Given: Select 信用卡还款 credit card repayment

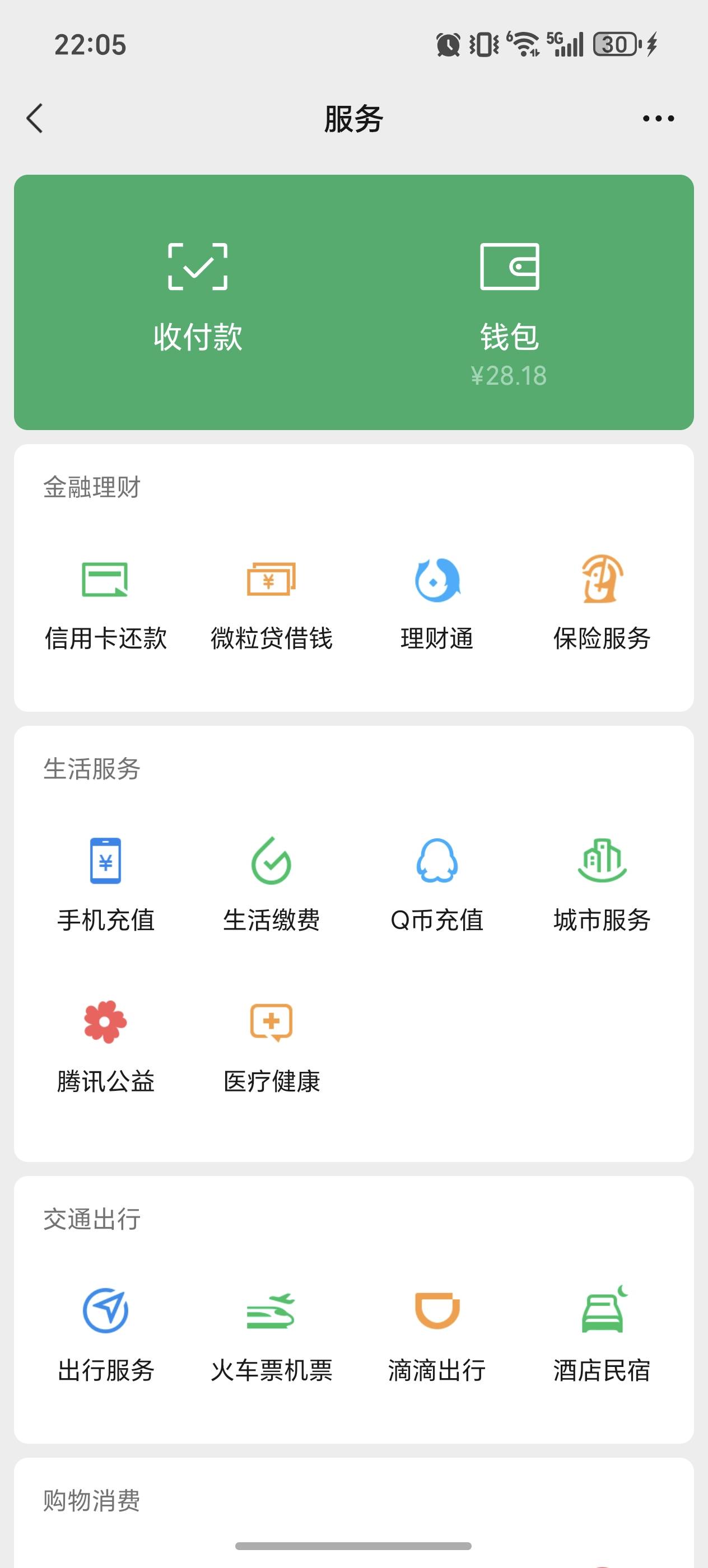Looking at the screenshot, I should point(105,604).
